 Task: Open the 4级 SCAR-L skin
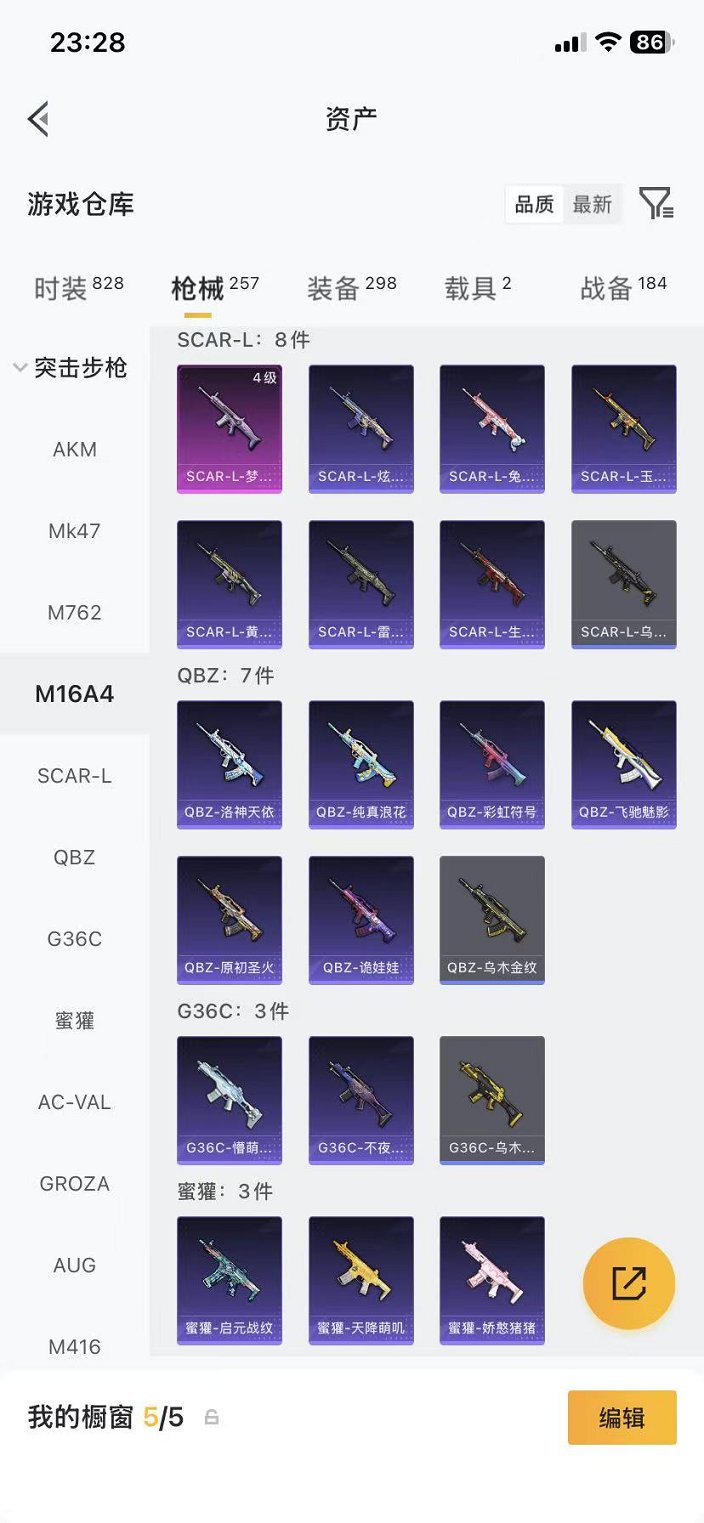229,429
